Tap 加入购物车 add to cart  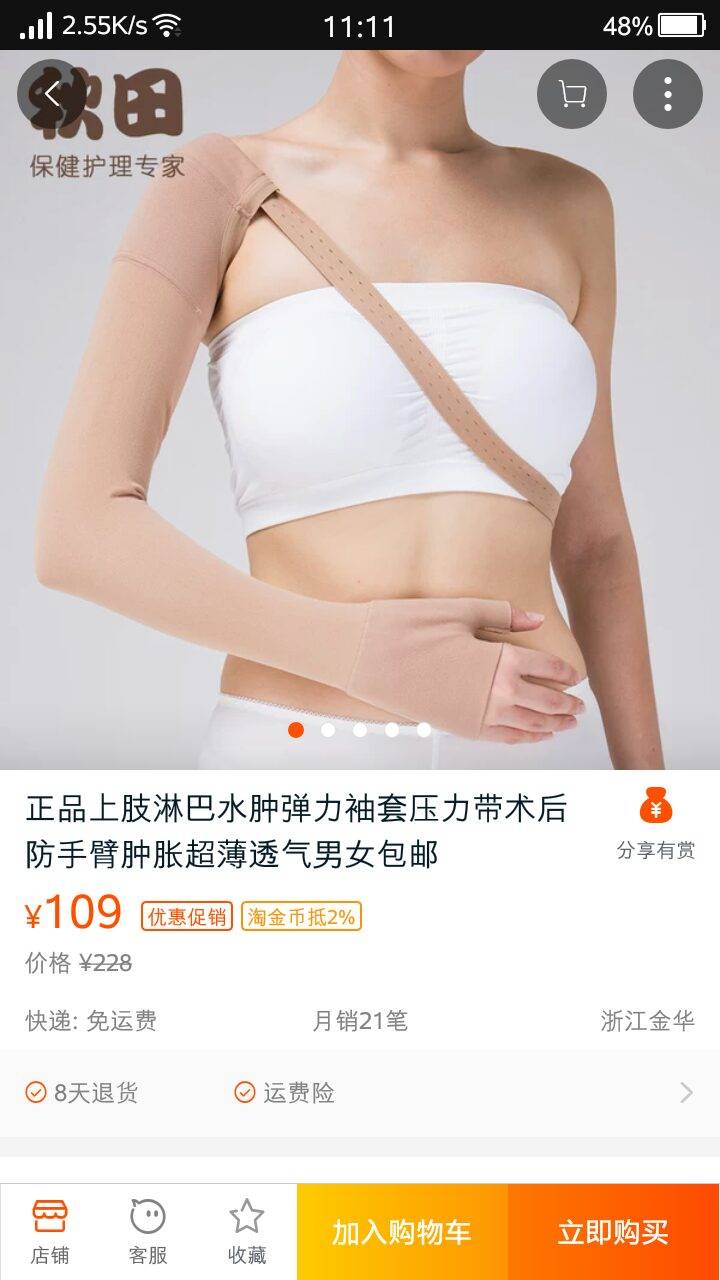[402, 1232]
